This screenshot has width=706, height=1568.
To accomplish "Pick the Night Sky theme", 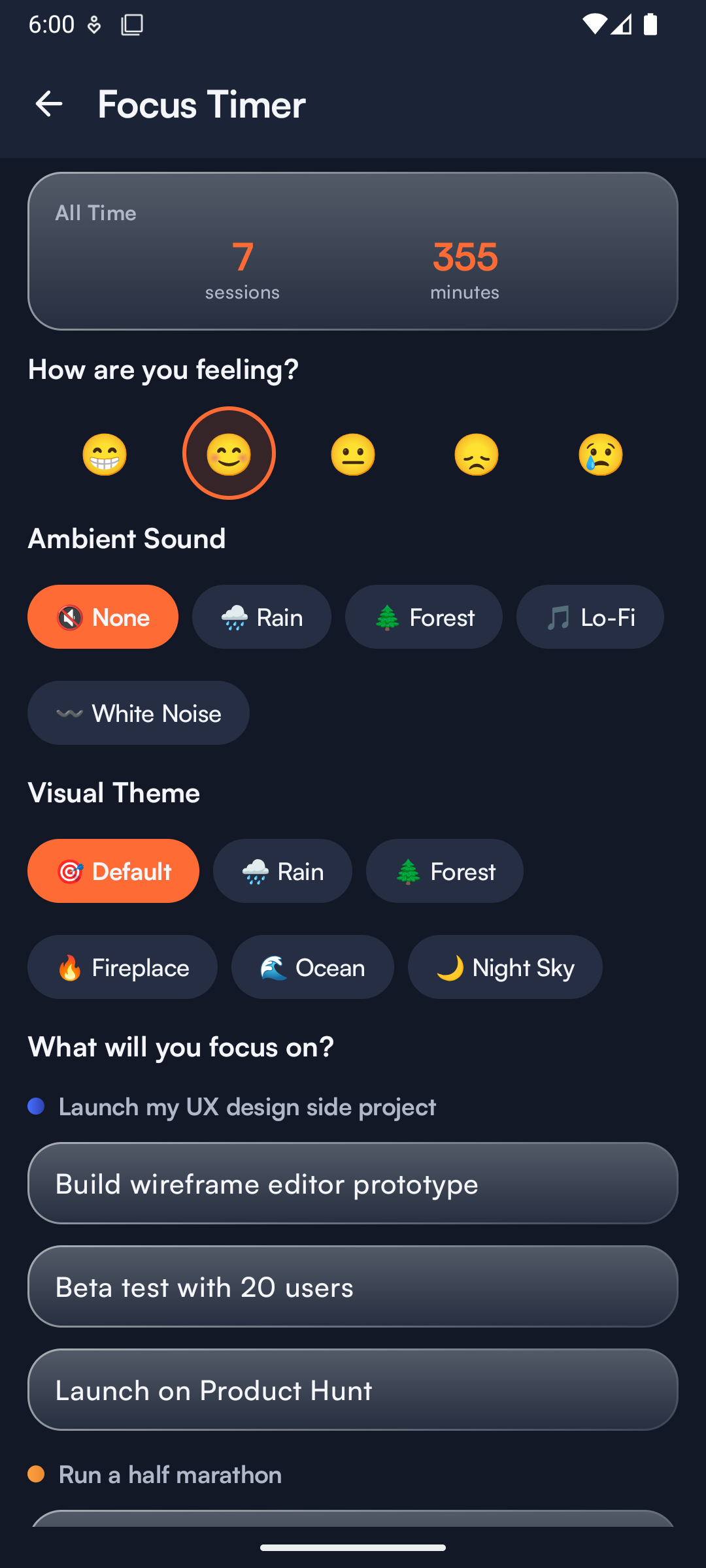I will [505, 967].
